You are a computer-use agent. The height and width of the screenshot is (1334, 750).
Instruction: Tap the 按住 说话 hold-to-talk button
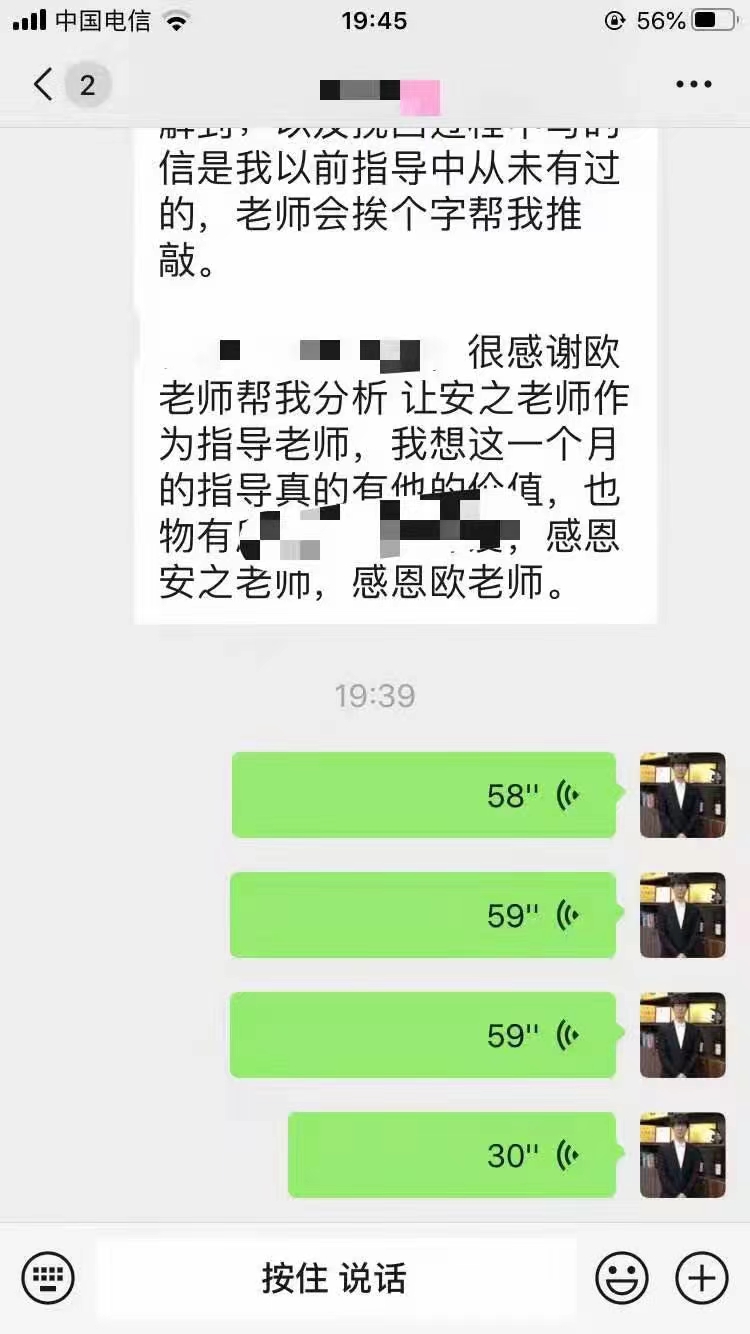pyautogui.click(x=335, y=1277)
